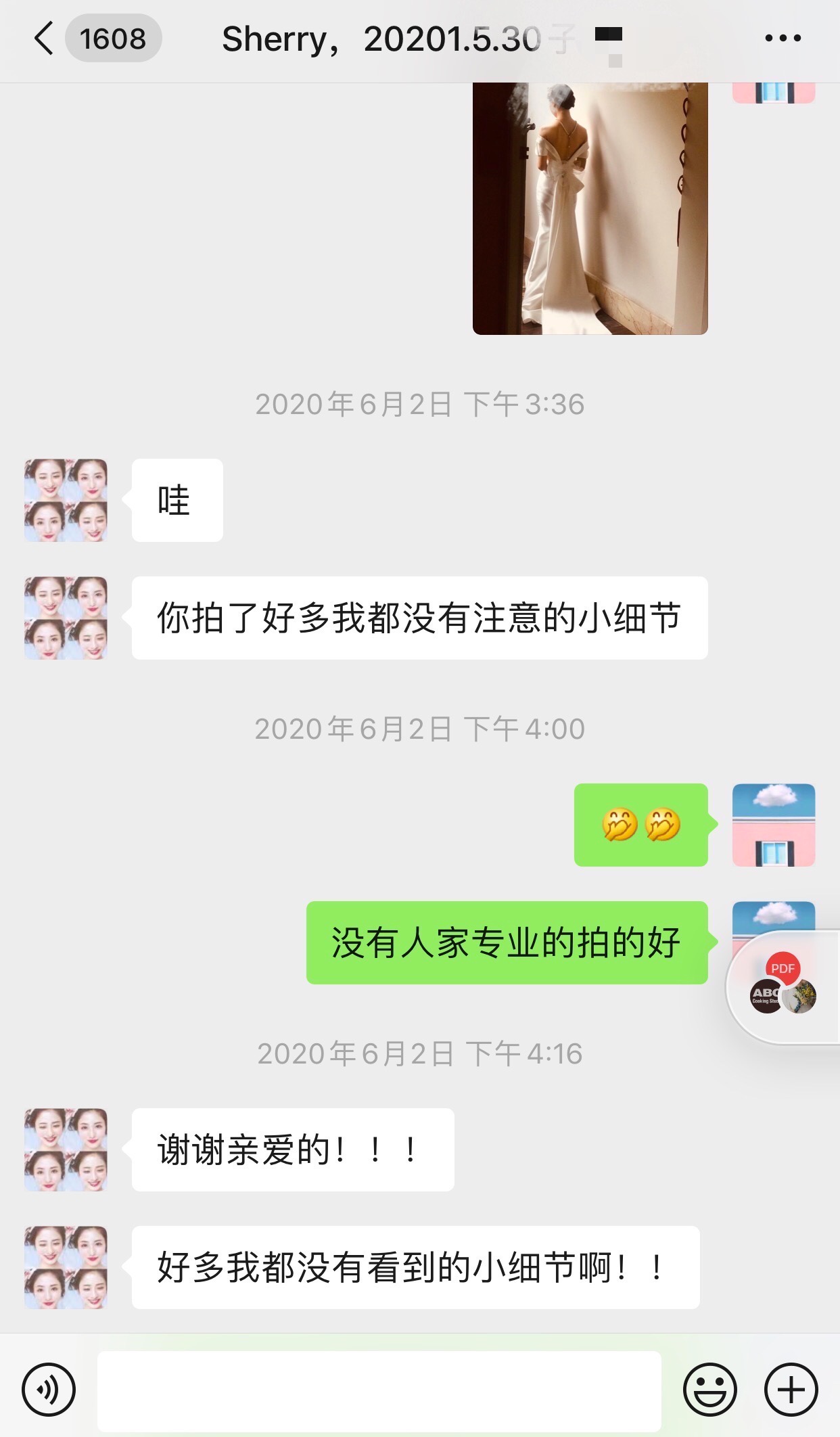Viewport: 840px width, 1437px height.
Task: Go back to the chat list
Action: pyautogui.click(x=45, y=39)
